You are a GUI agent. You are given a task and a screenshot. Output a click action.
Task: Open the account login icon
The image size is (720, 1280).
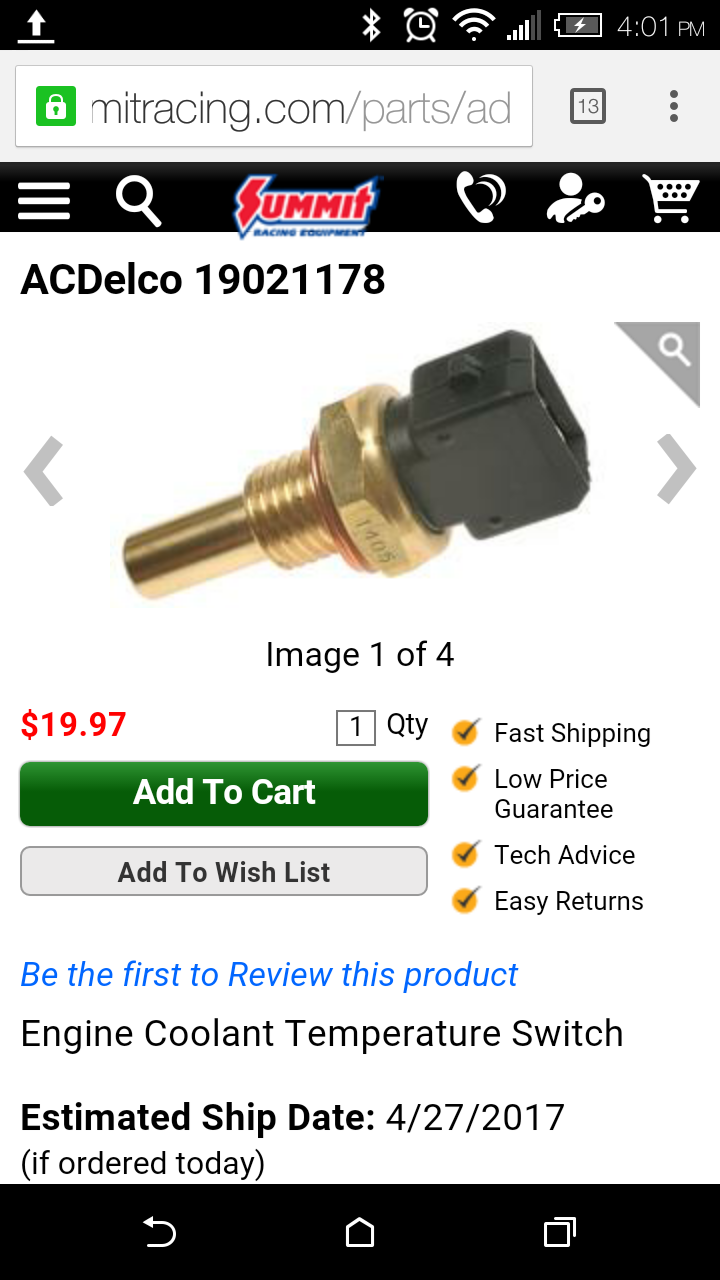(575, 198)
